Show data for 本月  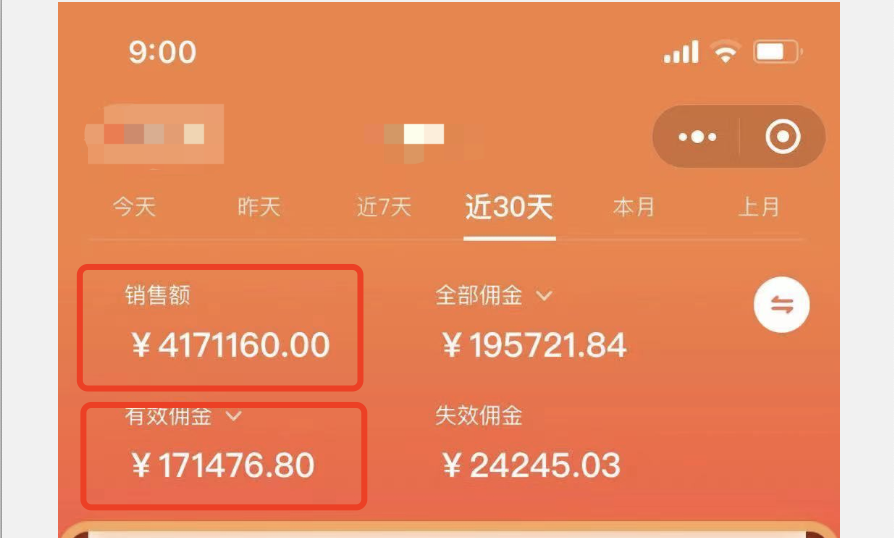pyautogui.click(x=634, y=208)
